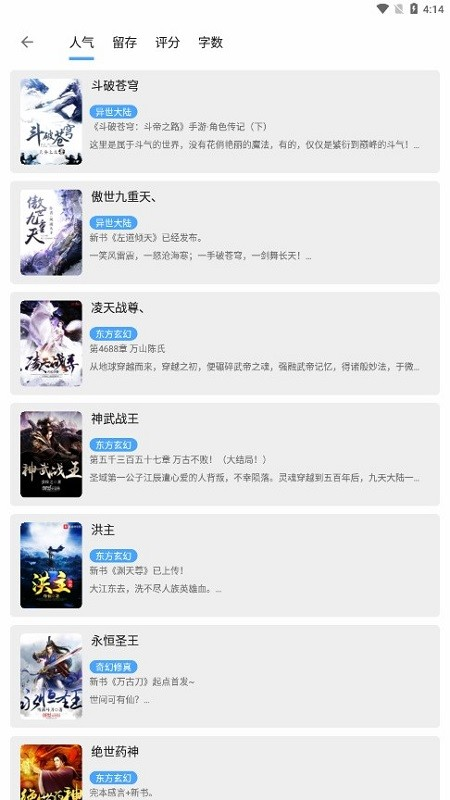Open the 字数 ranking tab

pos(210,42)
